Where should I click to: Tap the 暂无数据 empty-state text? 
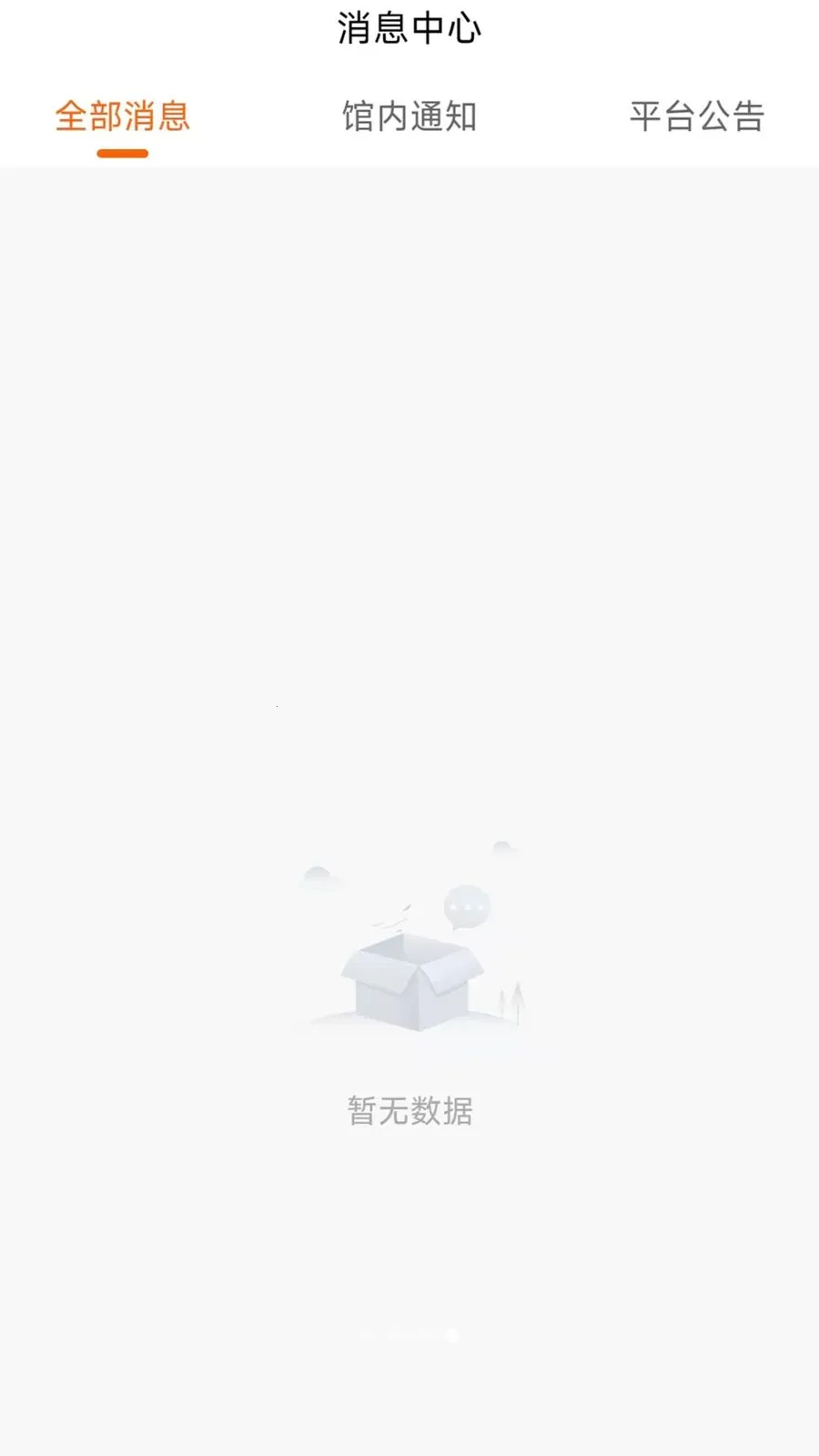[411, 1109]
